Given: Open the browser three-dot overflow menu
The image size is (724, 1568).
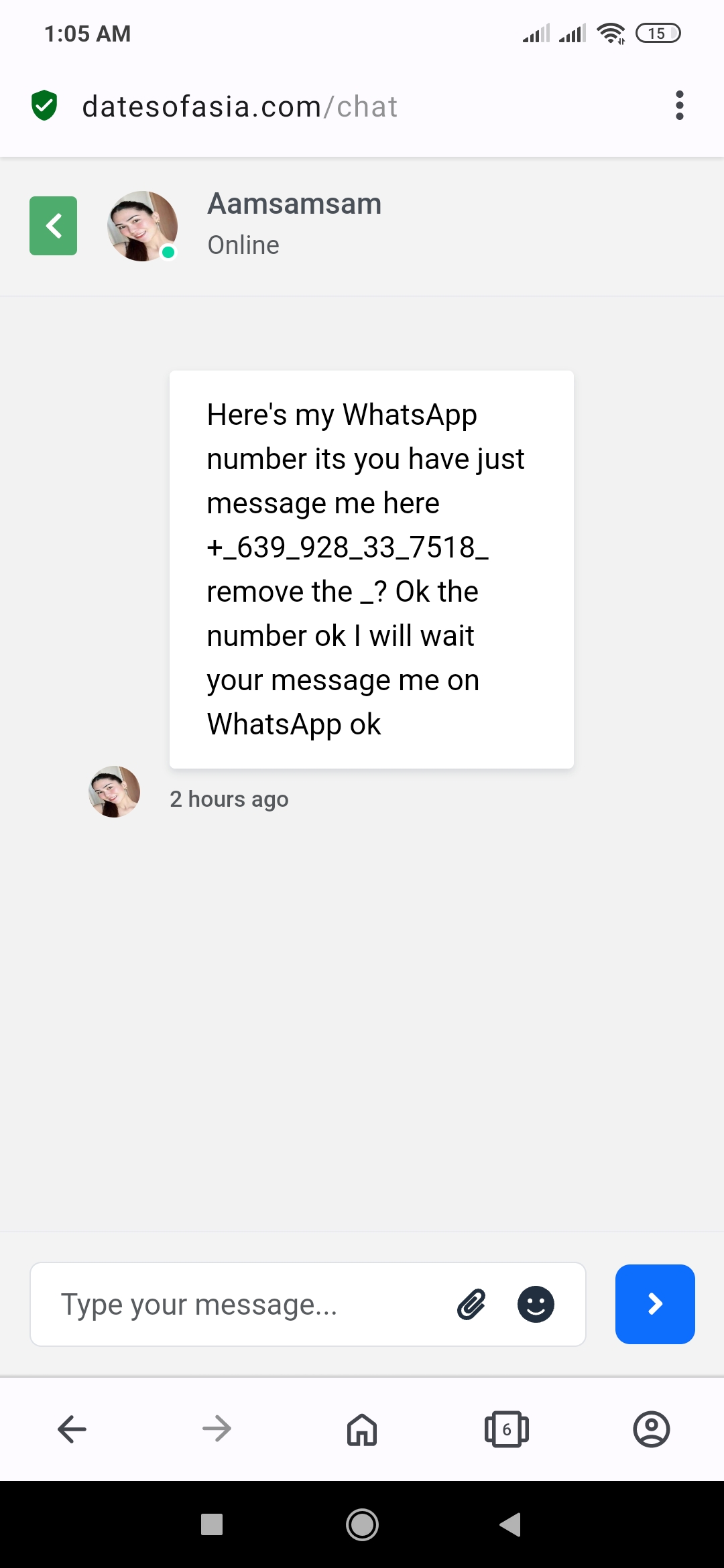Looking at the screenshot, I should click(x=680, y=106).
